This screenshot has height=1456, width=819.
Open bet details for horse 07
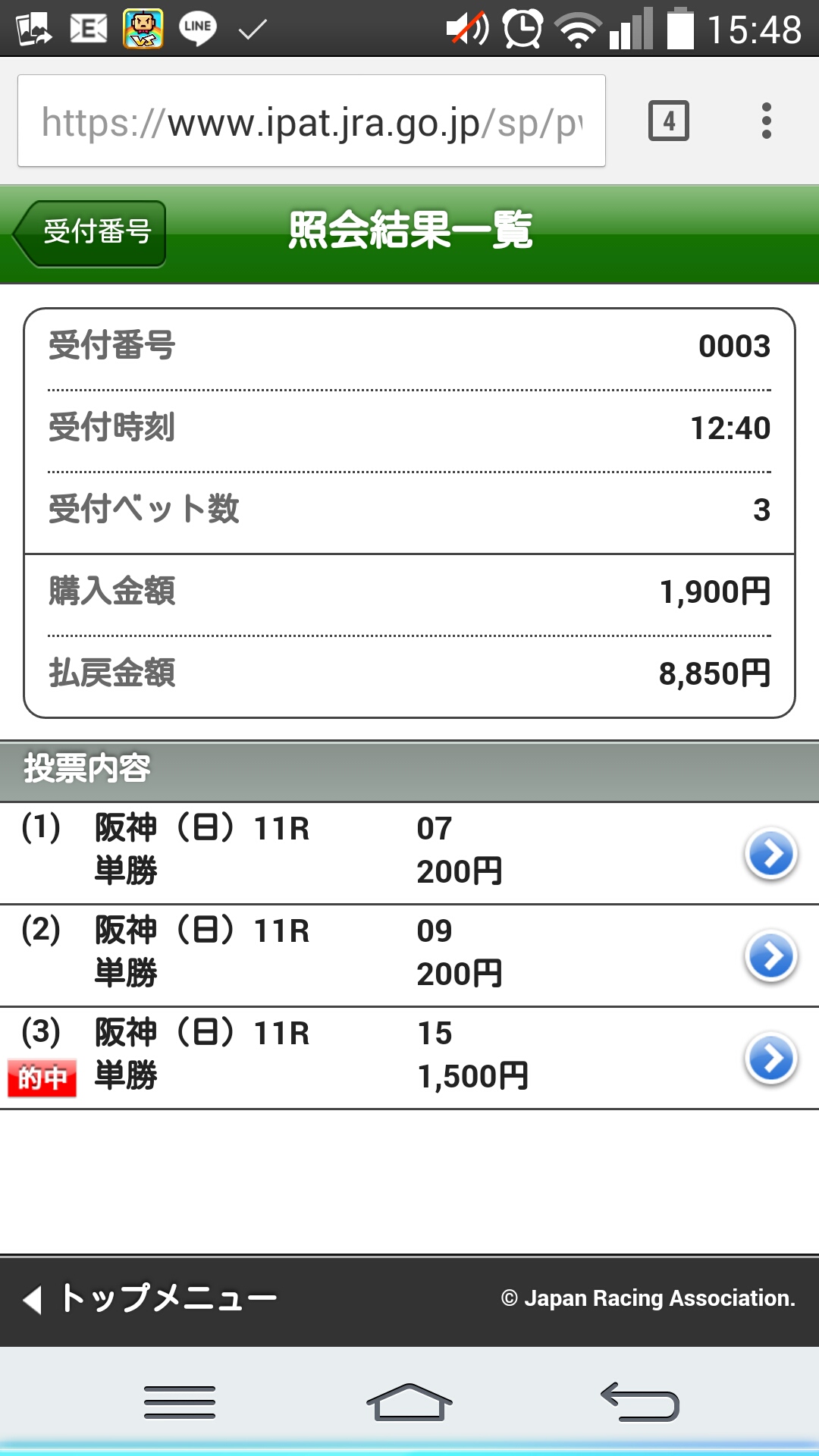pos(770,854)
